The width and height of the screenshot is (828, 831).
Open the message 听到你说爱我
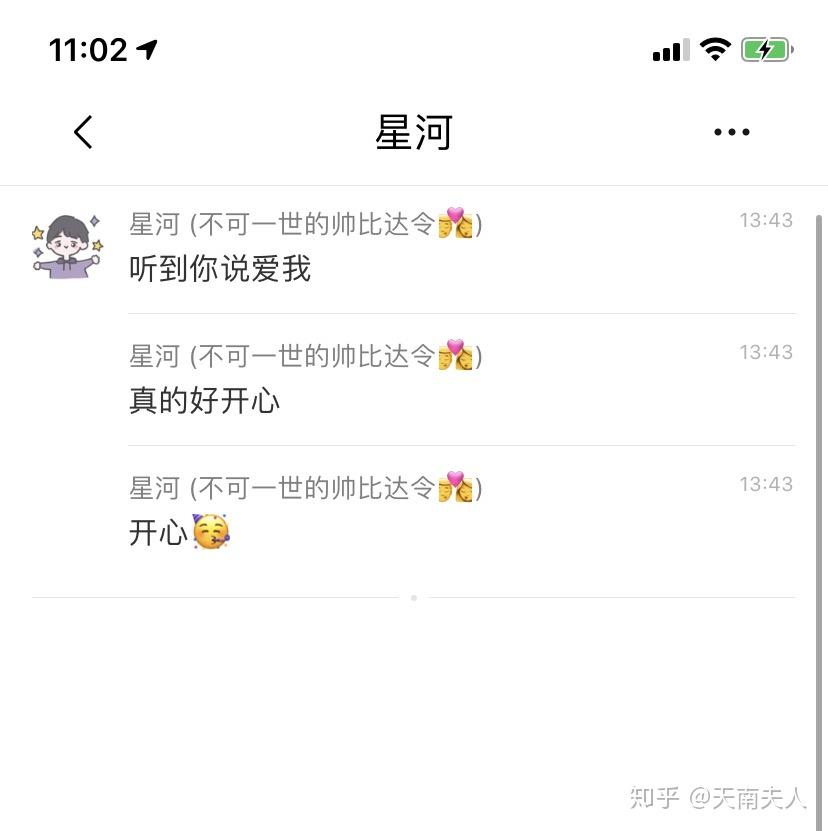click(220, 269)
